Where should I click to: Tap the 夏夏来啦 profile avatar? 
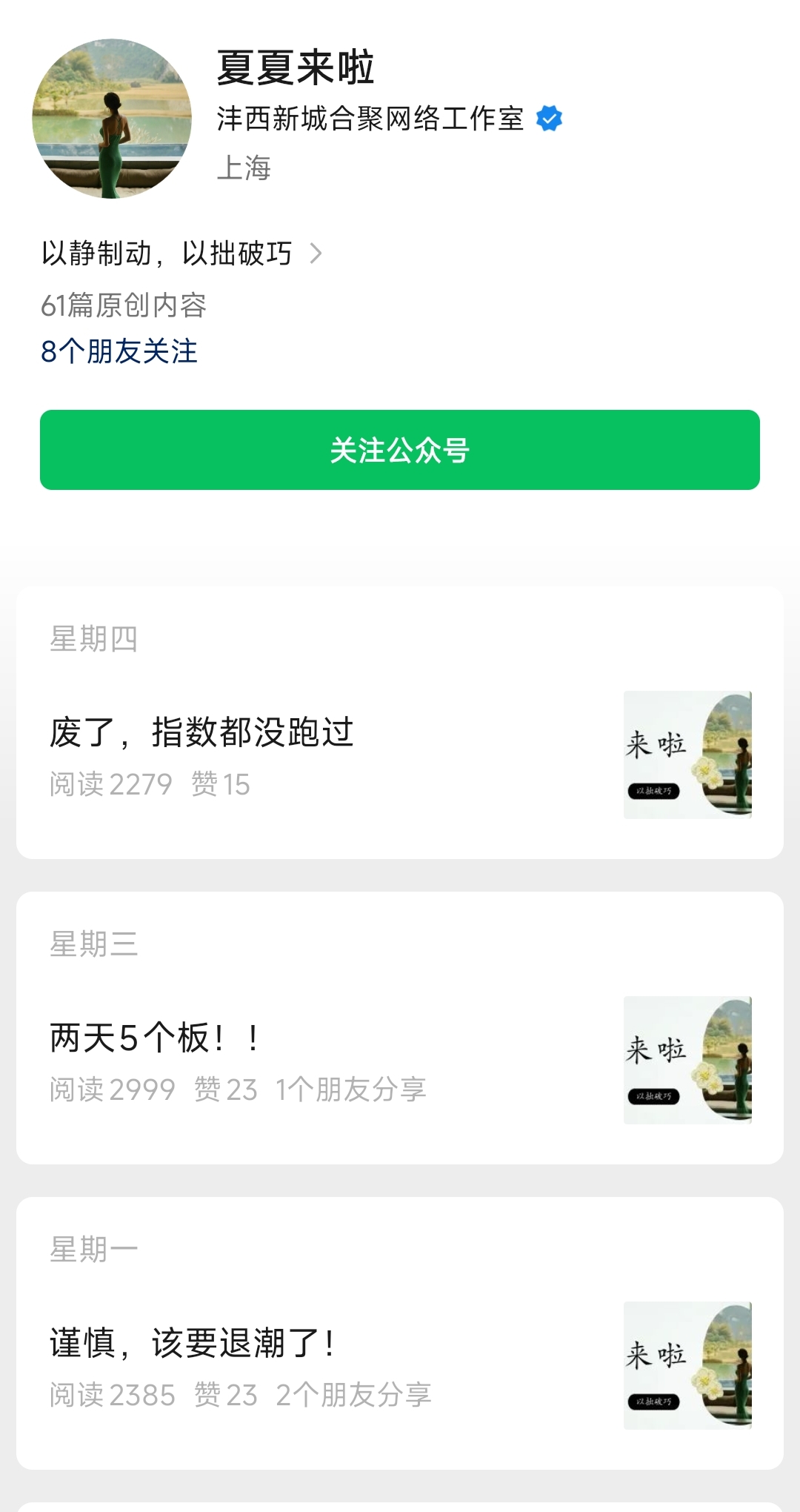tap(112, 119)
